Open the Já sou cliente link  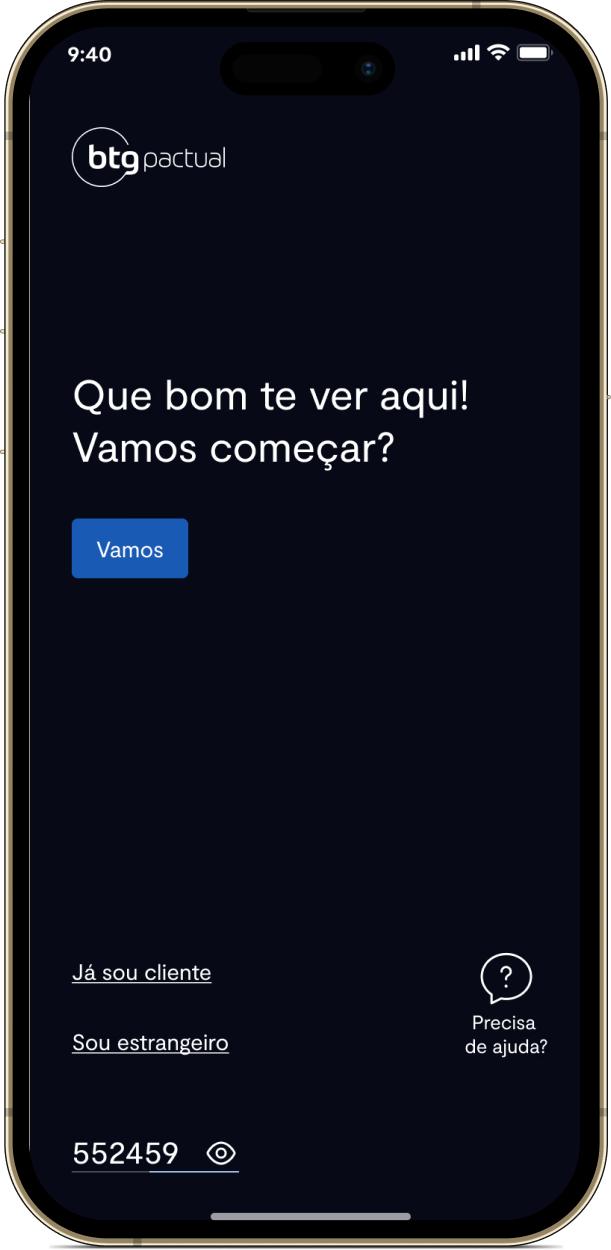coord(141,973)
